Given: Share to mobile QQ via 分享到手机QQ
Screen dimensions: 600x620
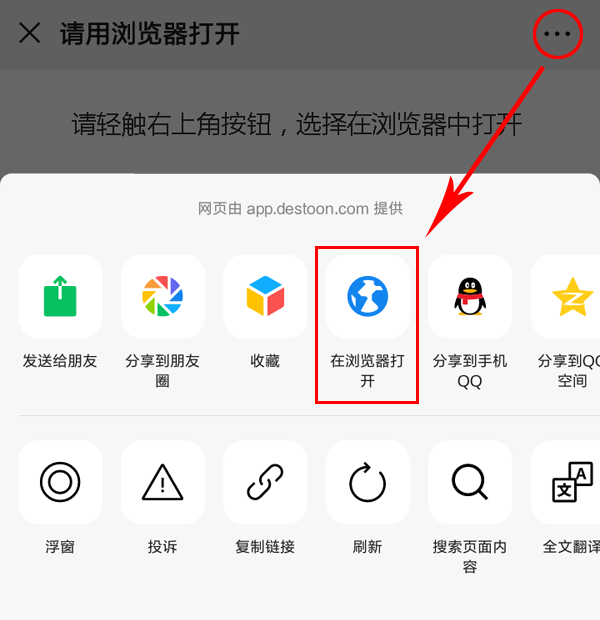Looking at the screenshot, I should (470, 297).
